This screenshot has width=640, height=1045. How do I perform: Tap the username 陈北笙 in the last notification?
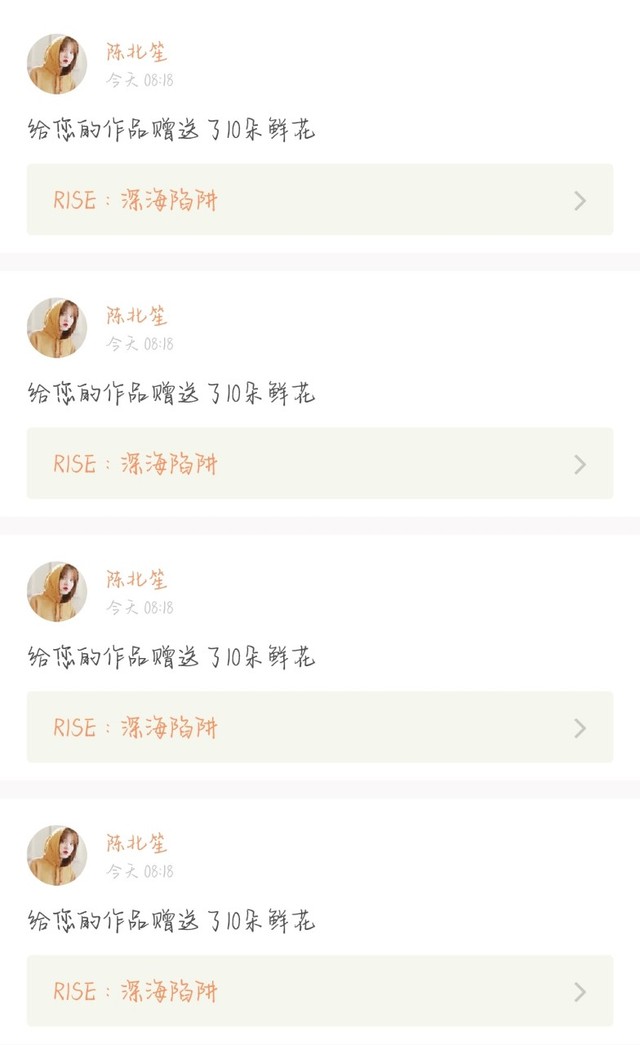tap(137, 844)
